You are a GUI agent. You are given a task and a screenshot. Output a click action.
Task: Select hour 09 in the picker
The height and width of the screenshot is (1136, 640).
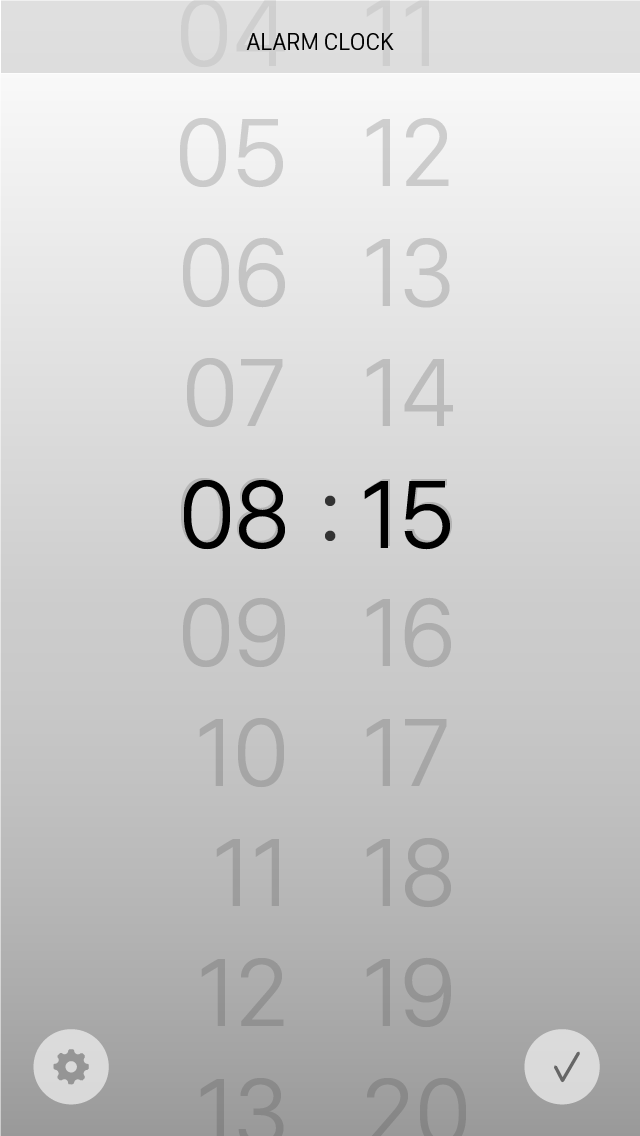[x=234, y=633]
